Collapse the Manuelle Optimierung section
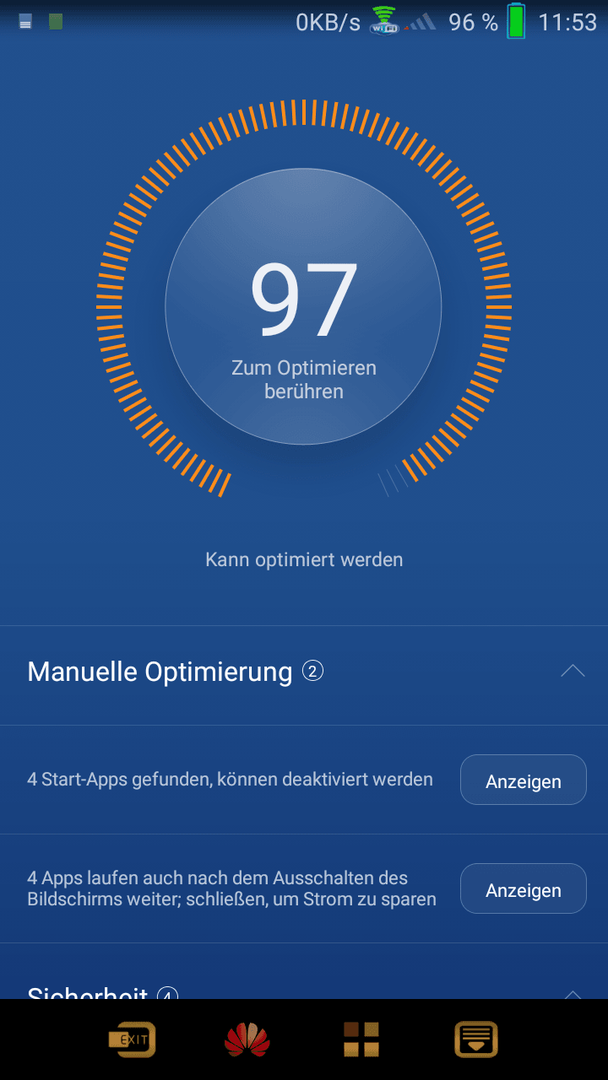This screenshot has height=1080, width=608. [x=572, y=671]
